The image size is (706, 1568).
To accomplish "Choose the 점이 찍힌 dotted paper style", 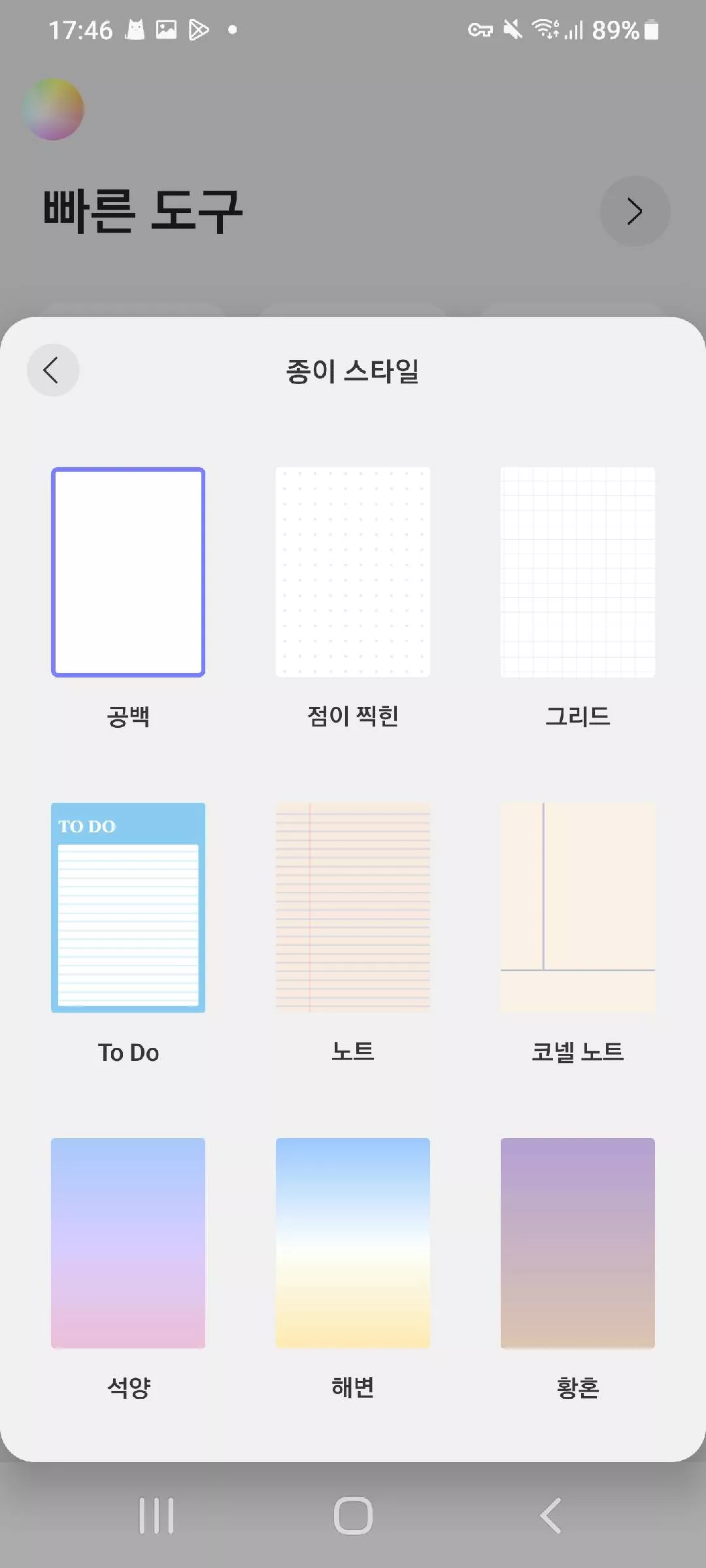I will click(353, 572).
